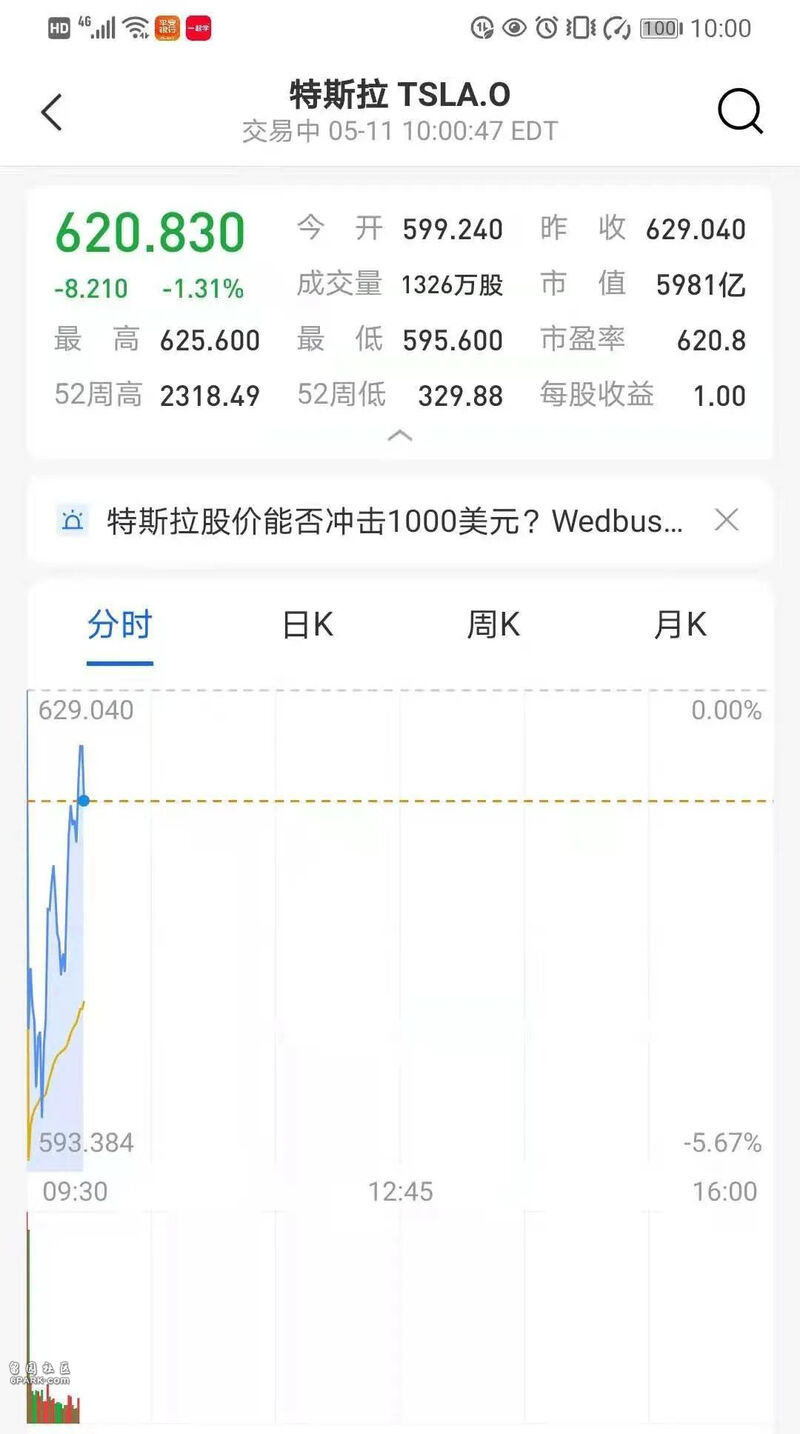Collapse the stock details panel chevron
800x1434 pixels.
pyautogui.click(x=400, y=436)
